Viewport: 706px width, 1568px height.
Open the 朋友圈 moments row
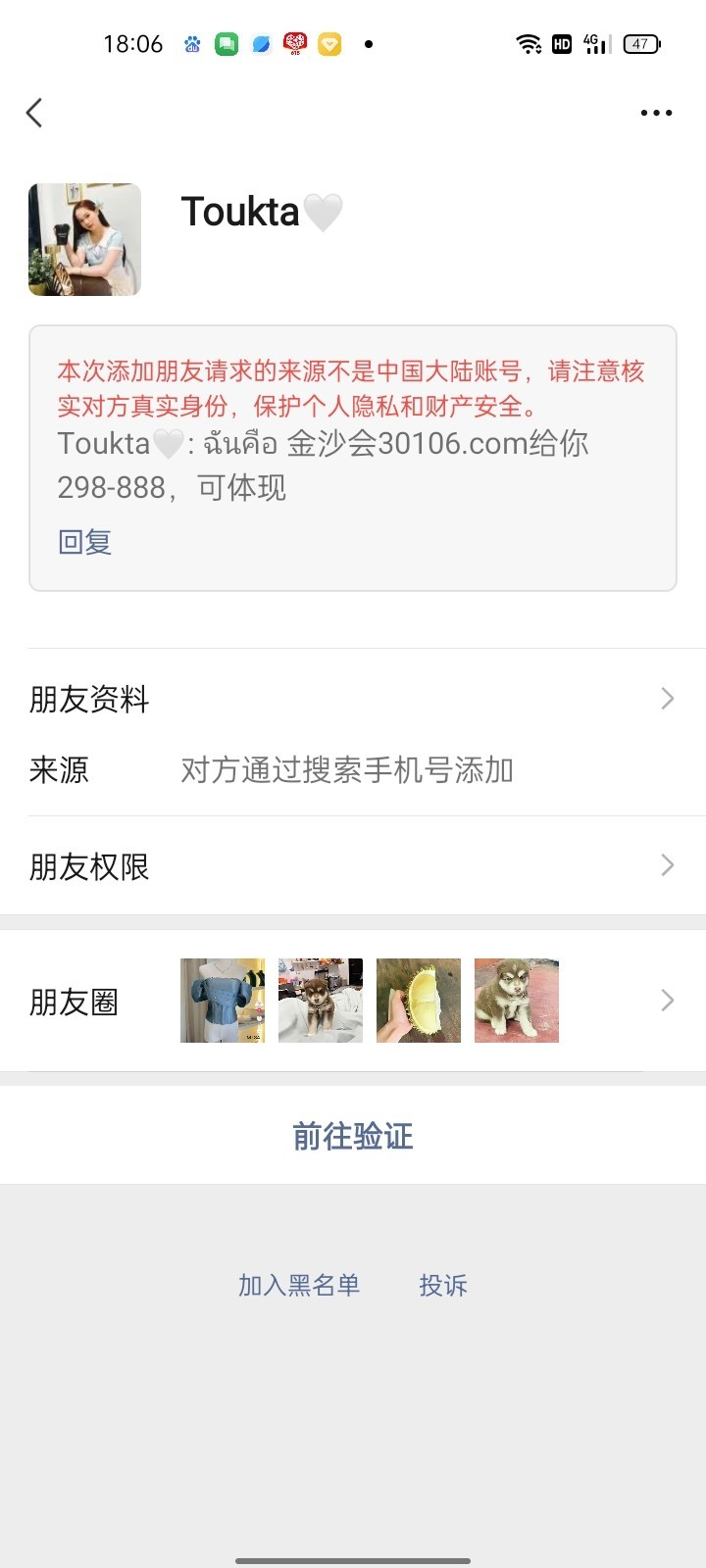click(x=353, y=1001)
